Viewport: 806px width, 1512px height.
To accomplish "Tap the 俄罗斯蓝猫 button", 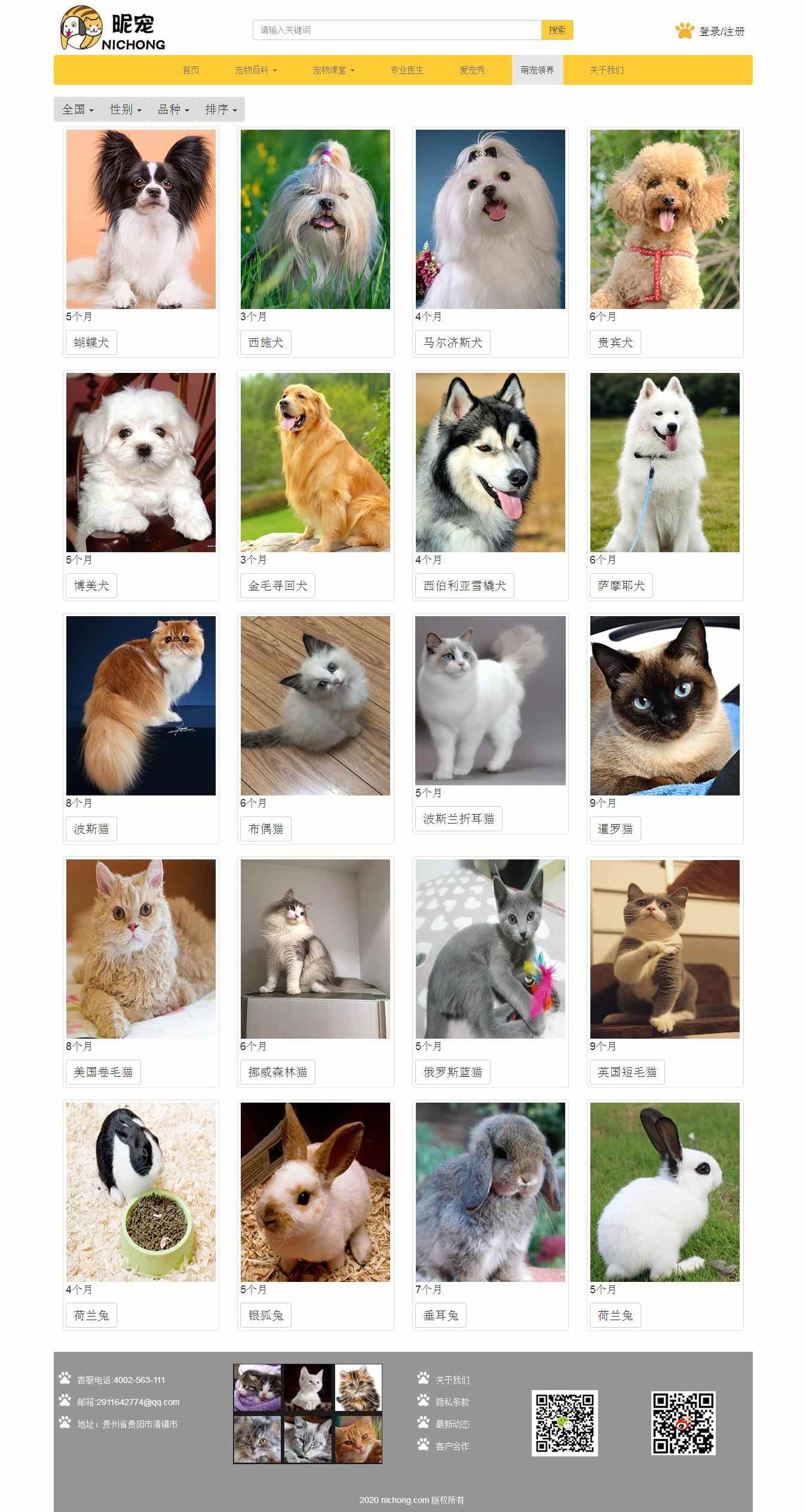I will 452,1072.
